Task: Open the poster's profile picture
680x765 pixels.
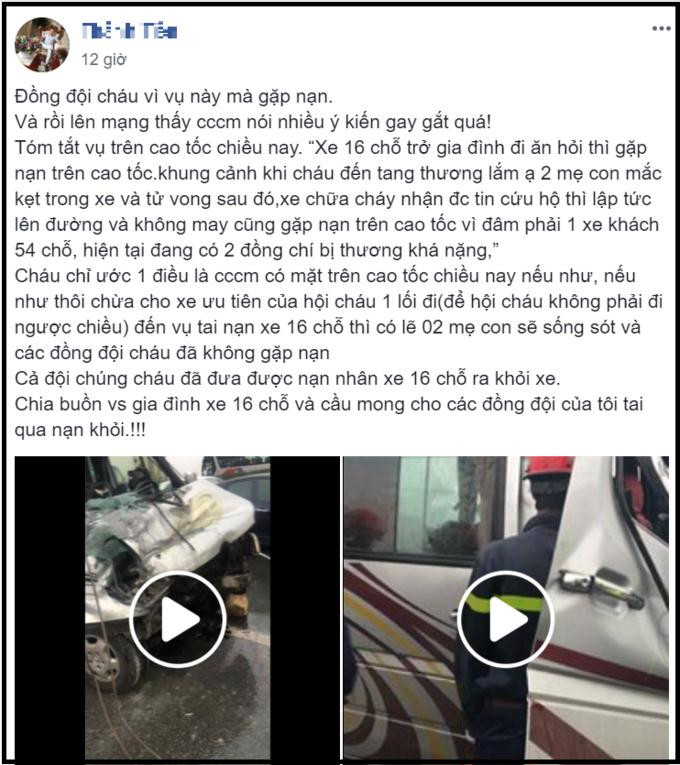Action: click(x=42, y=45)
